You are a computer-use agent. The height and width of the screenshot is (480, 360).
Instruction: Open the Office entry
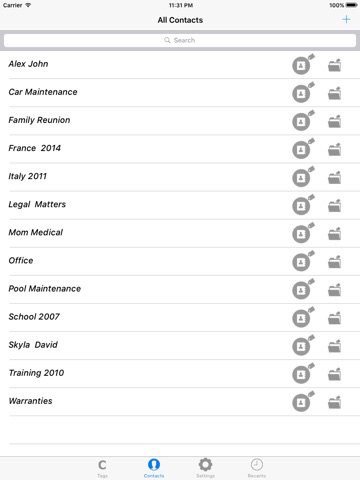tap(180, 261)
